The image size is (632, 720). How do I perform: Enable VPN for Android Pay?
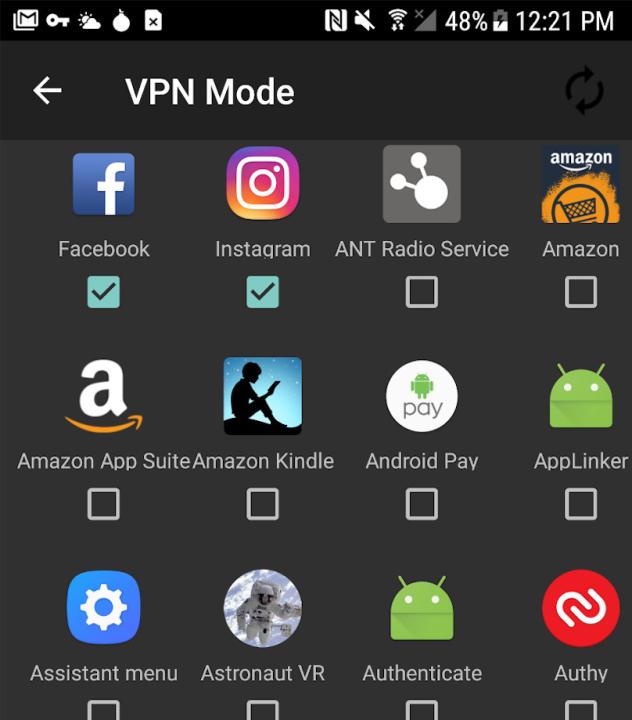pos(422,504)
